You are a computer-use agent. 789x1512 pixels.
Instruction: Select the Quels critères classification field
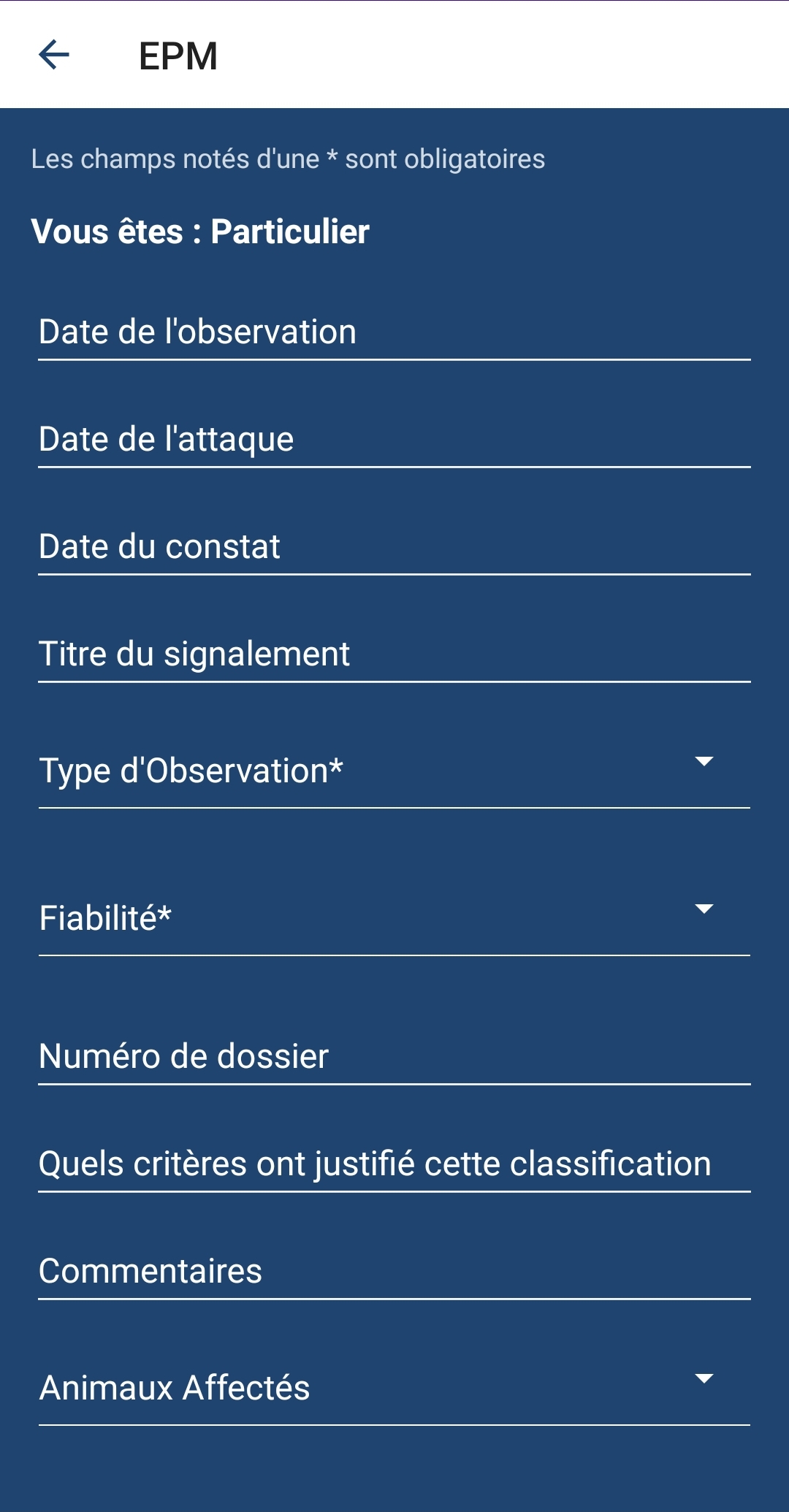[394, 1165]
